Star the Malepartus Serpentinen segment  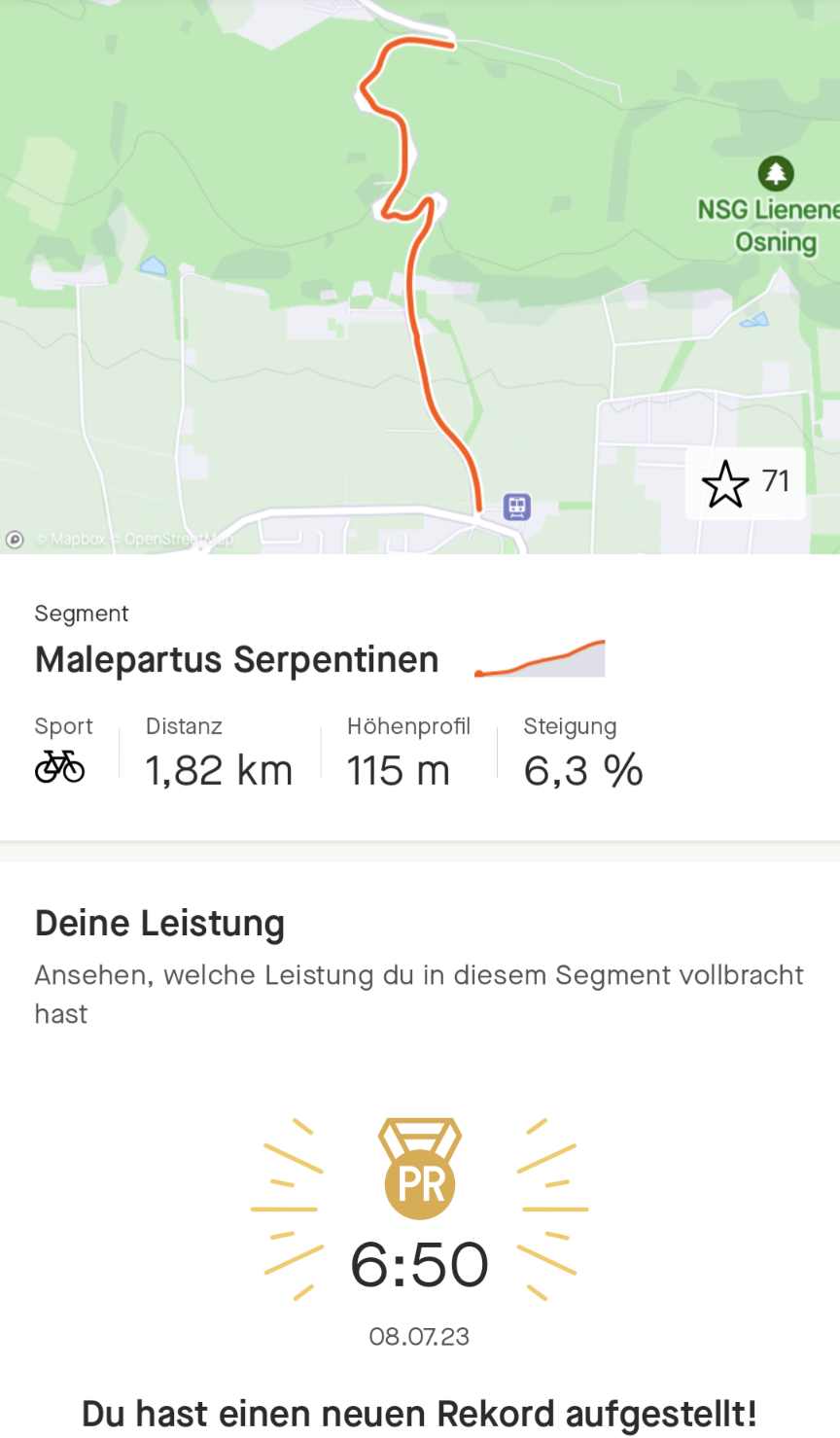pyautogui.click(x=725, y=483)
